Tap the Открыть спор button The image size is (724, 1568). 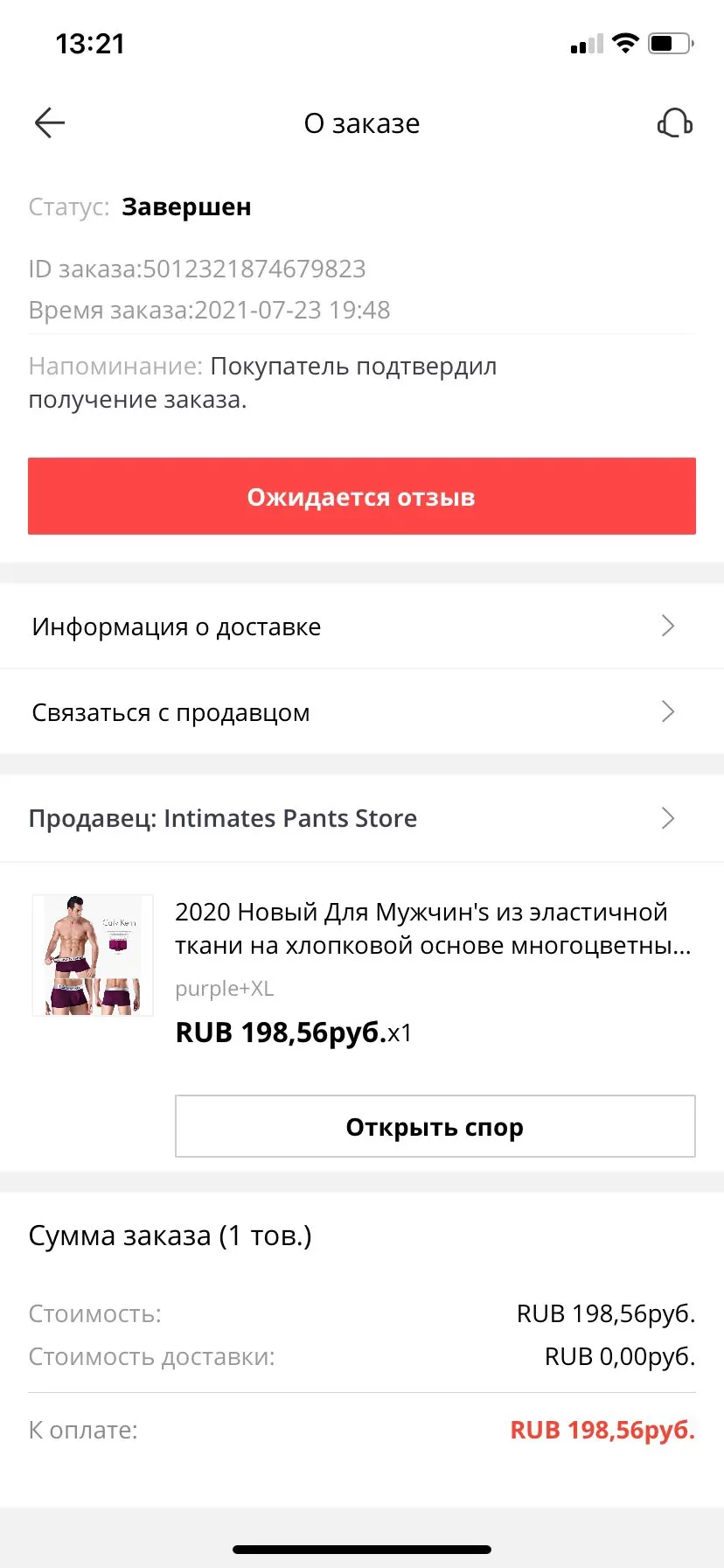[435, 1126]
